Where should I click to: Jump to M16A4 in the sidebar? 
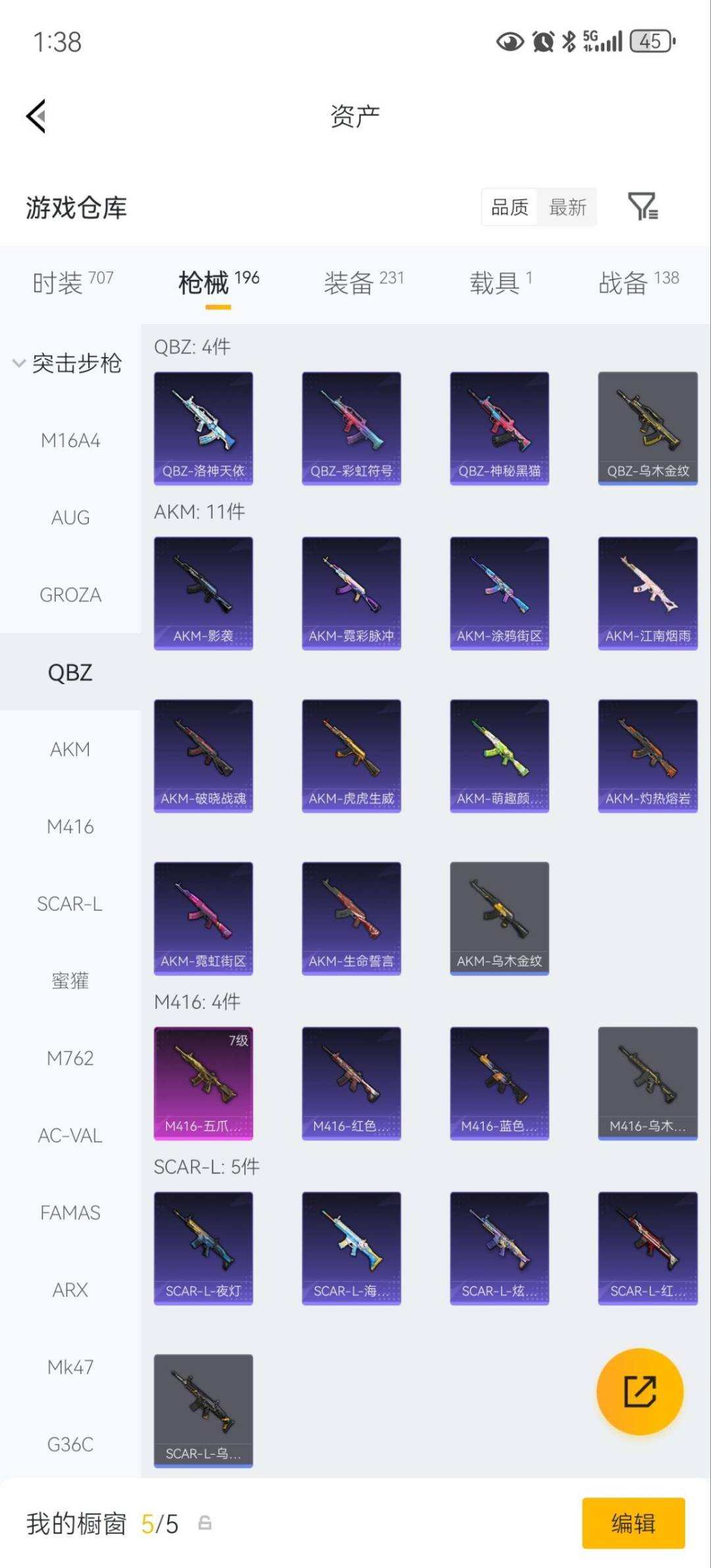point(70,441)
